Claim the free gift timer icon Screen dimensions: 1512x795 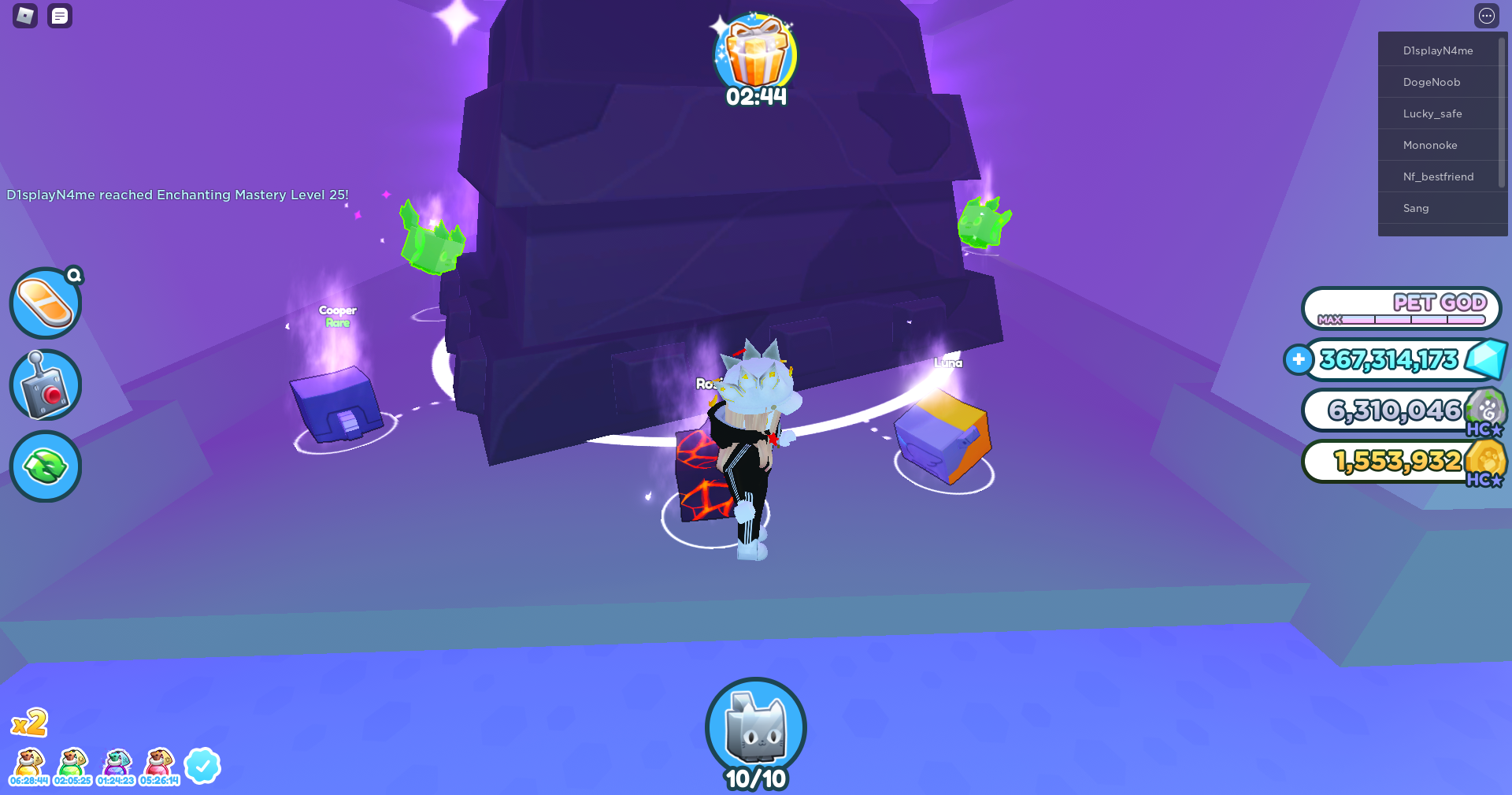[x=755, y=55]
